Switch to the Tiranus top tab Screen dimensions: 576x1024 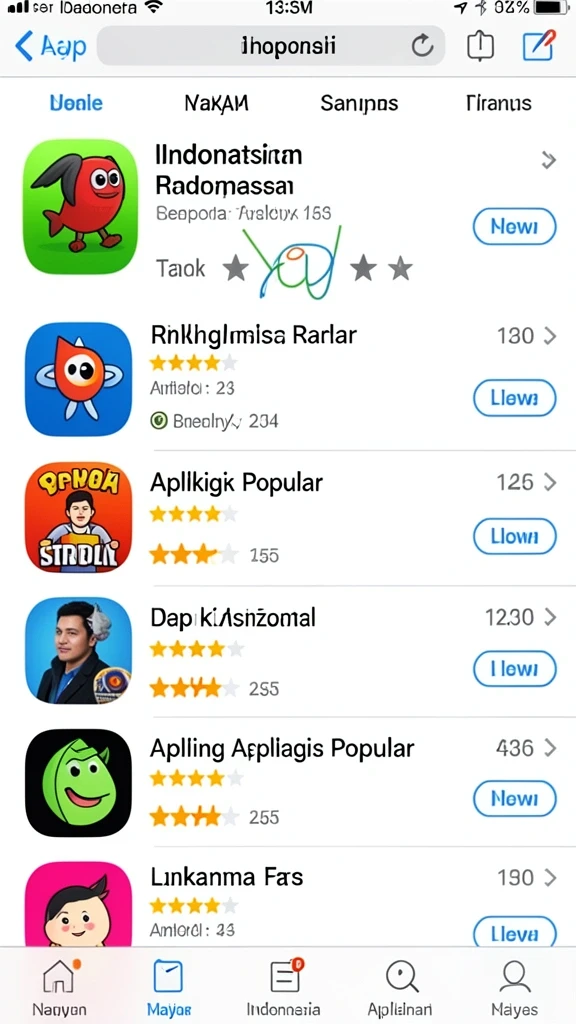498,103
